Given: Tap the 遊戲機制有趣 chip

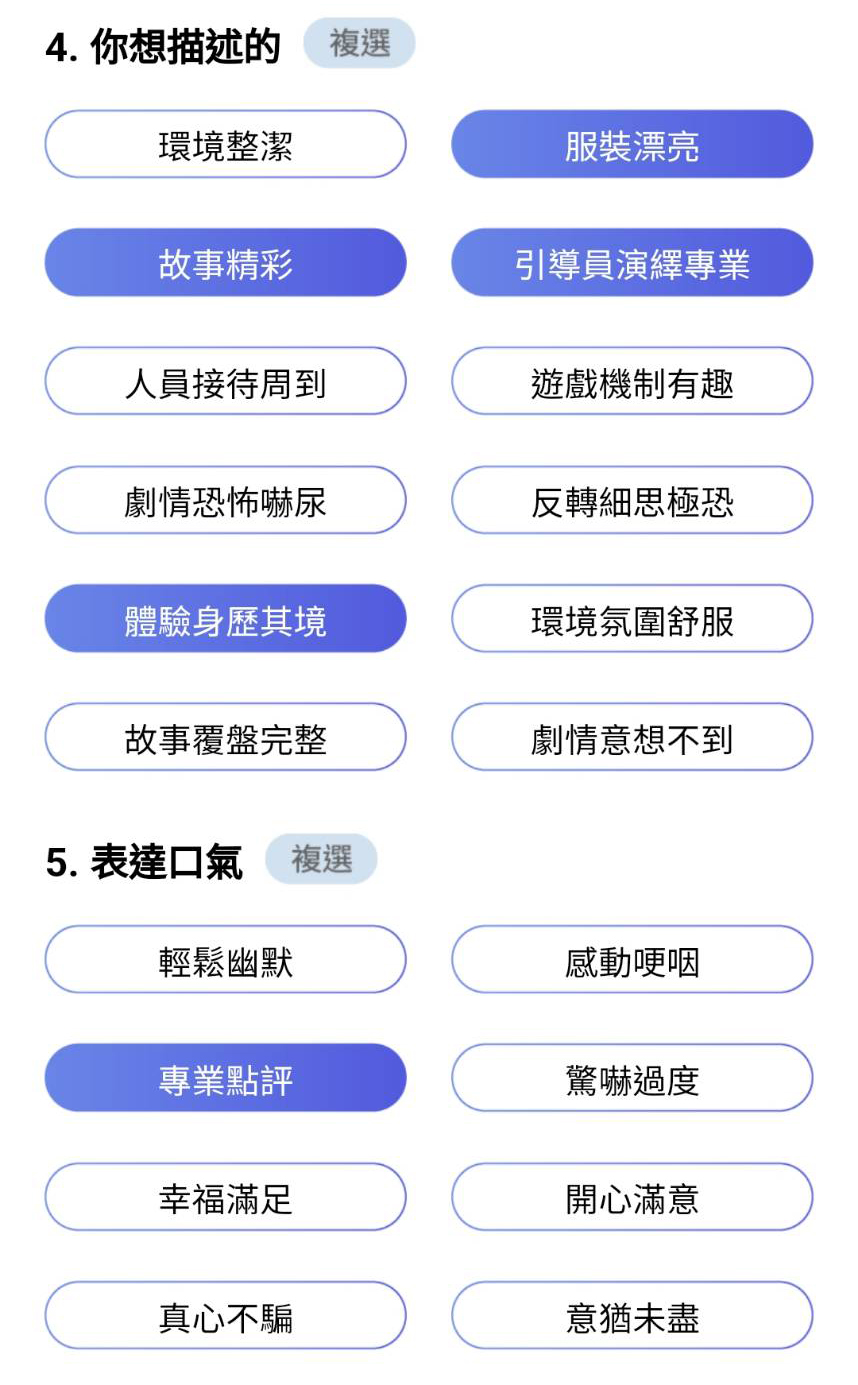Looking at the screenshot, I should [x=632, y=381].
